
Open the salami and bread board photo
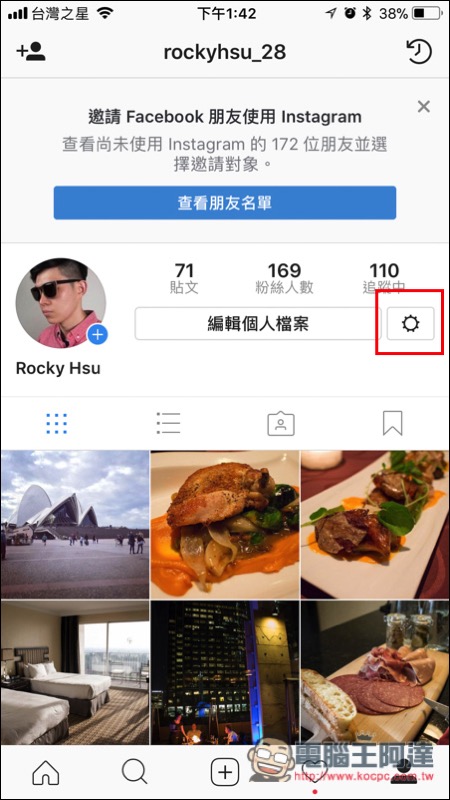375,672
